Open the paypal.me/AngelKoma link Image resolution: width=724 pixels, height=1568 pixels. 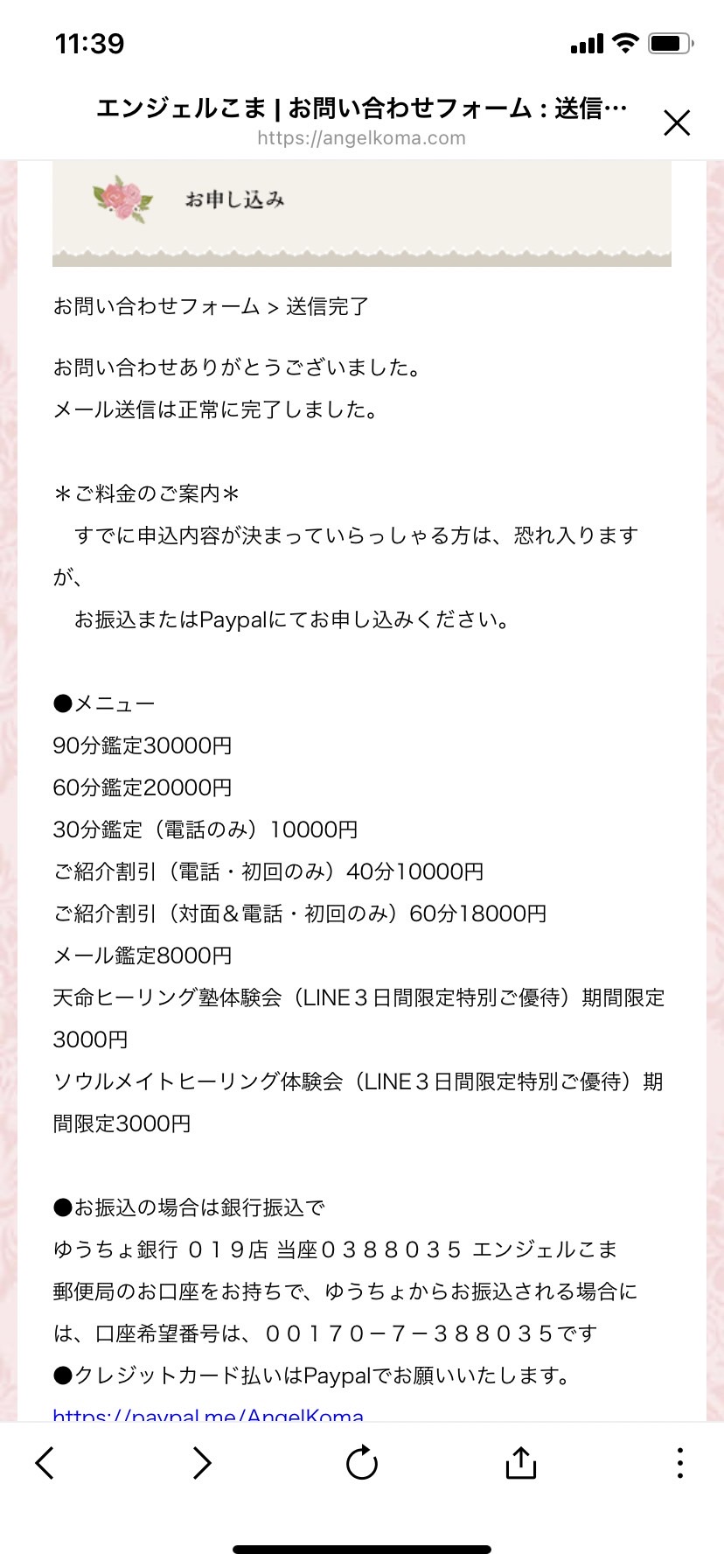[208, 1414]
